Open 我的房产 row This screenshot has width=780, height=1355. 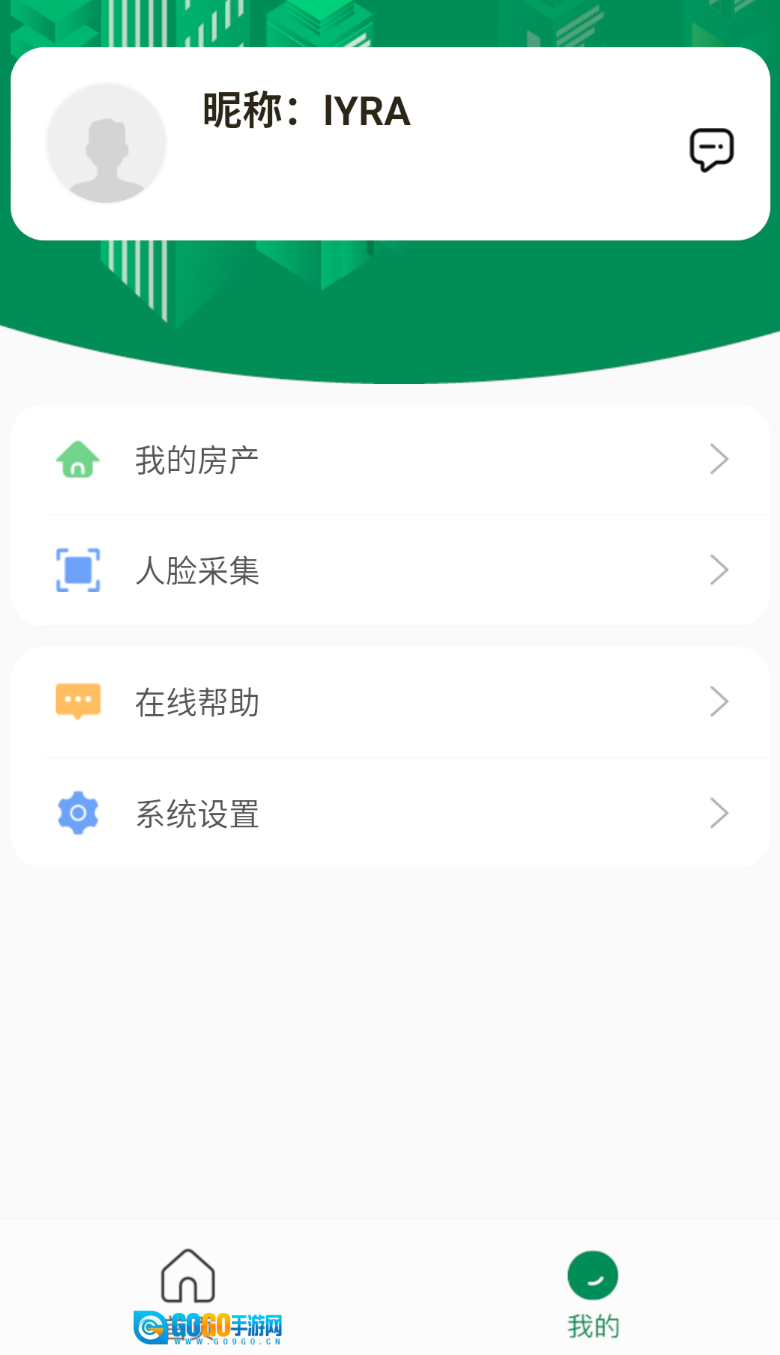390,460
